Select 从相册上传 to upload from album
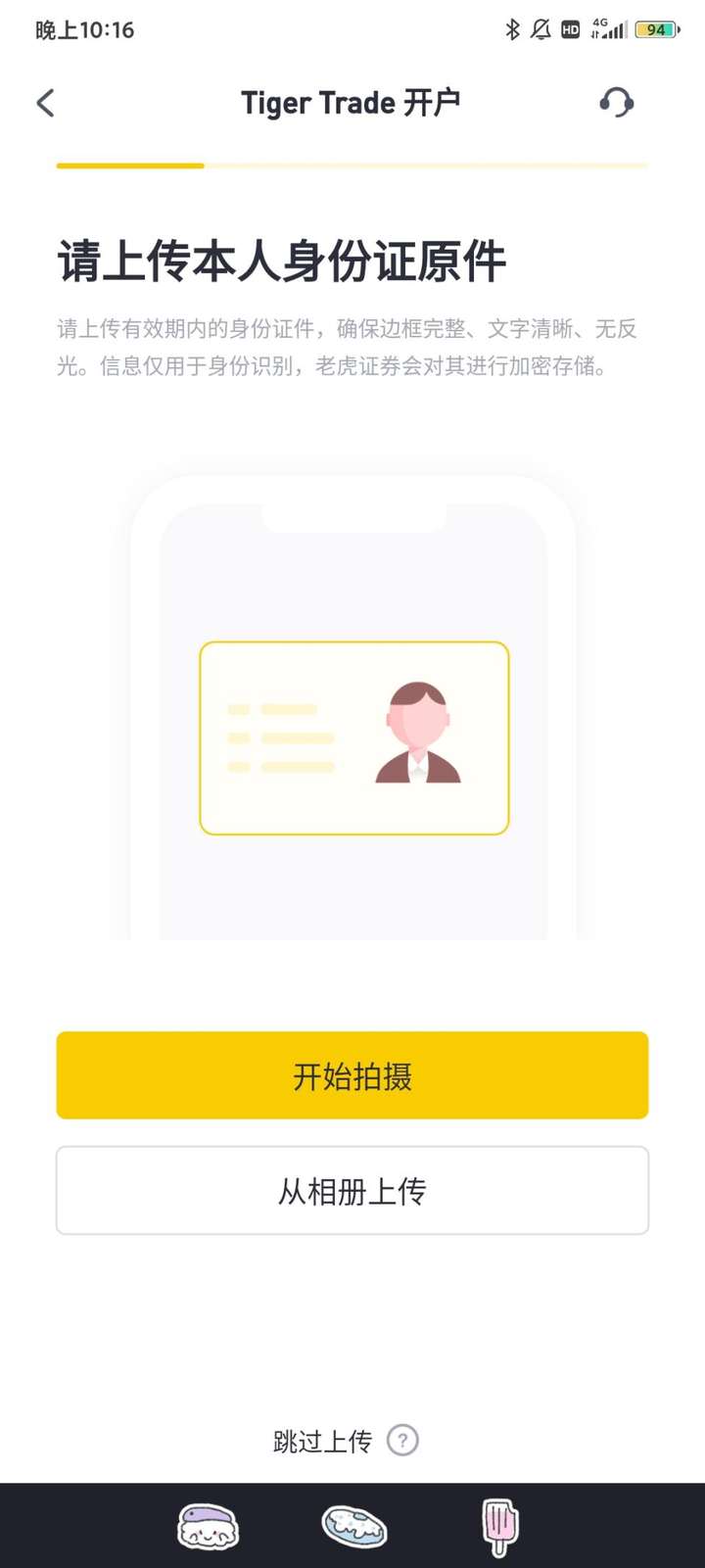This screenshot has width=705, height=1568. [352, 1191]
